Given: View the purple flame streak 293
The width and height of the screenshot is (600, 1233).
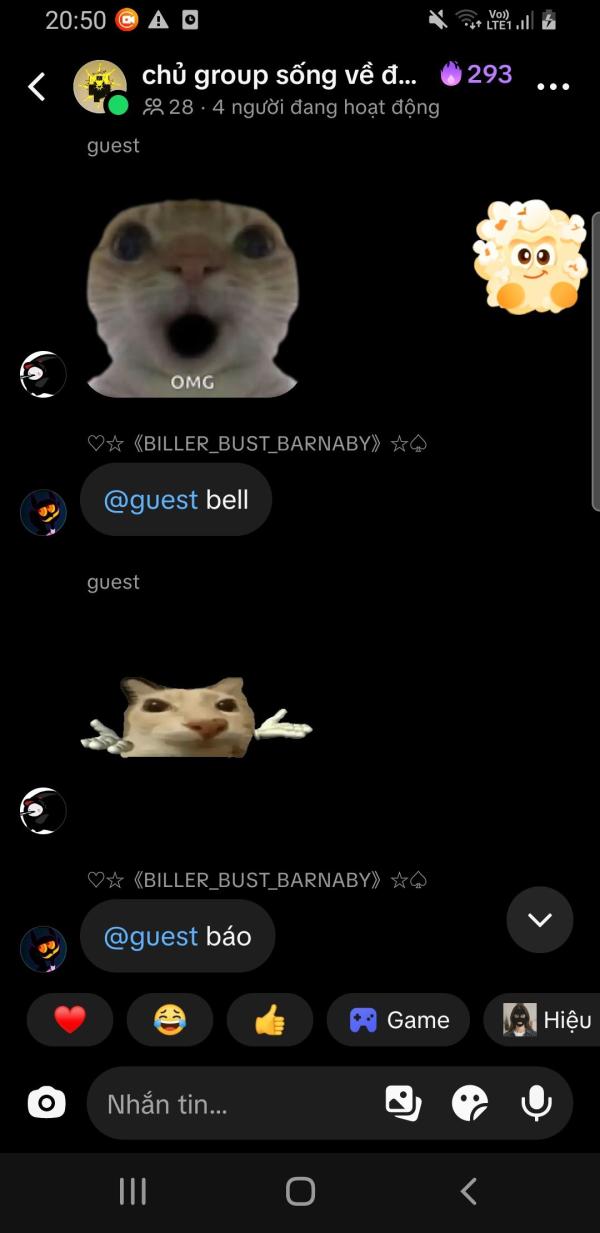Looking at the screenshot, I should 476,74.
